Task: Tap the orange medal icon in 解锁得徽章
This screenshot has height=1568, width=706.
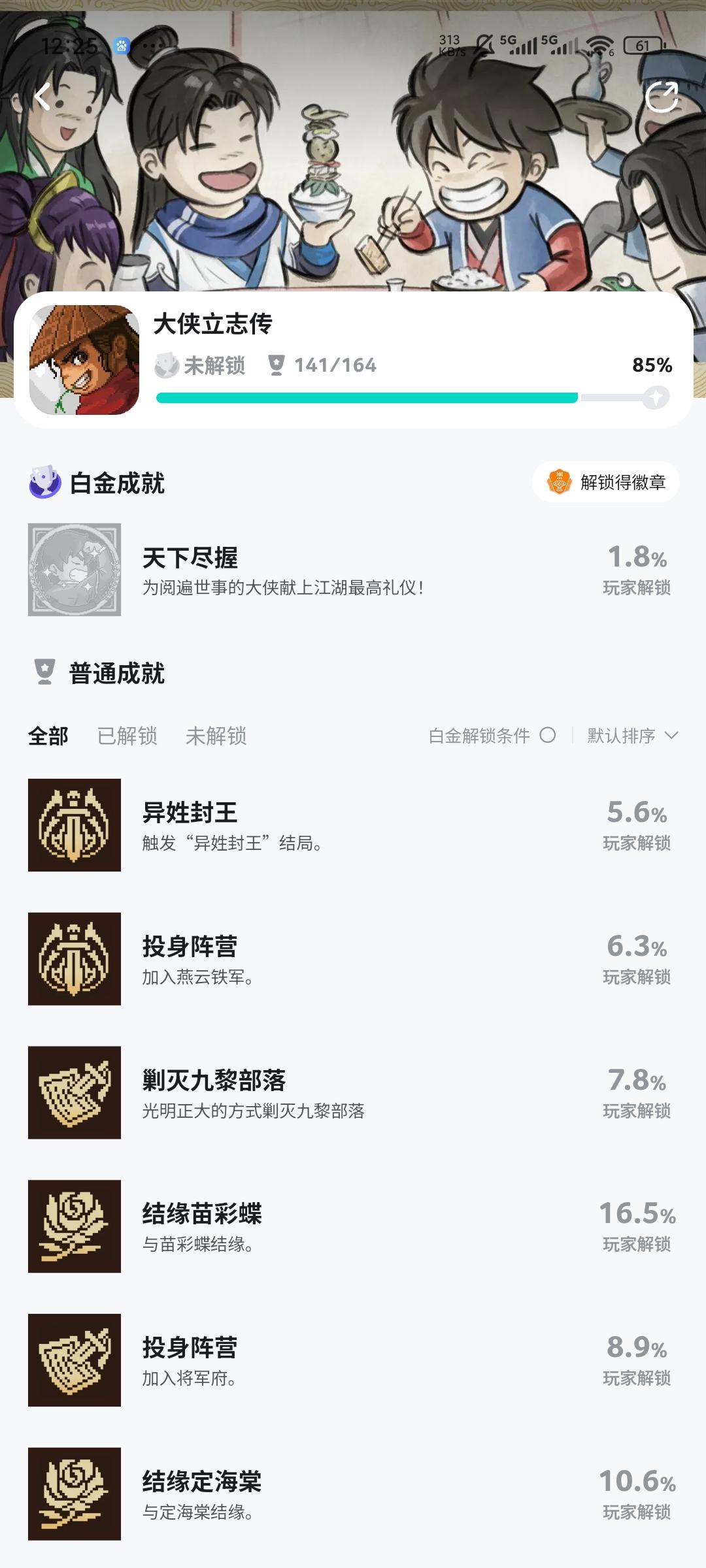Action: pos(560,482)
